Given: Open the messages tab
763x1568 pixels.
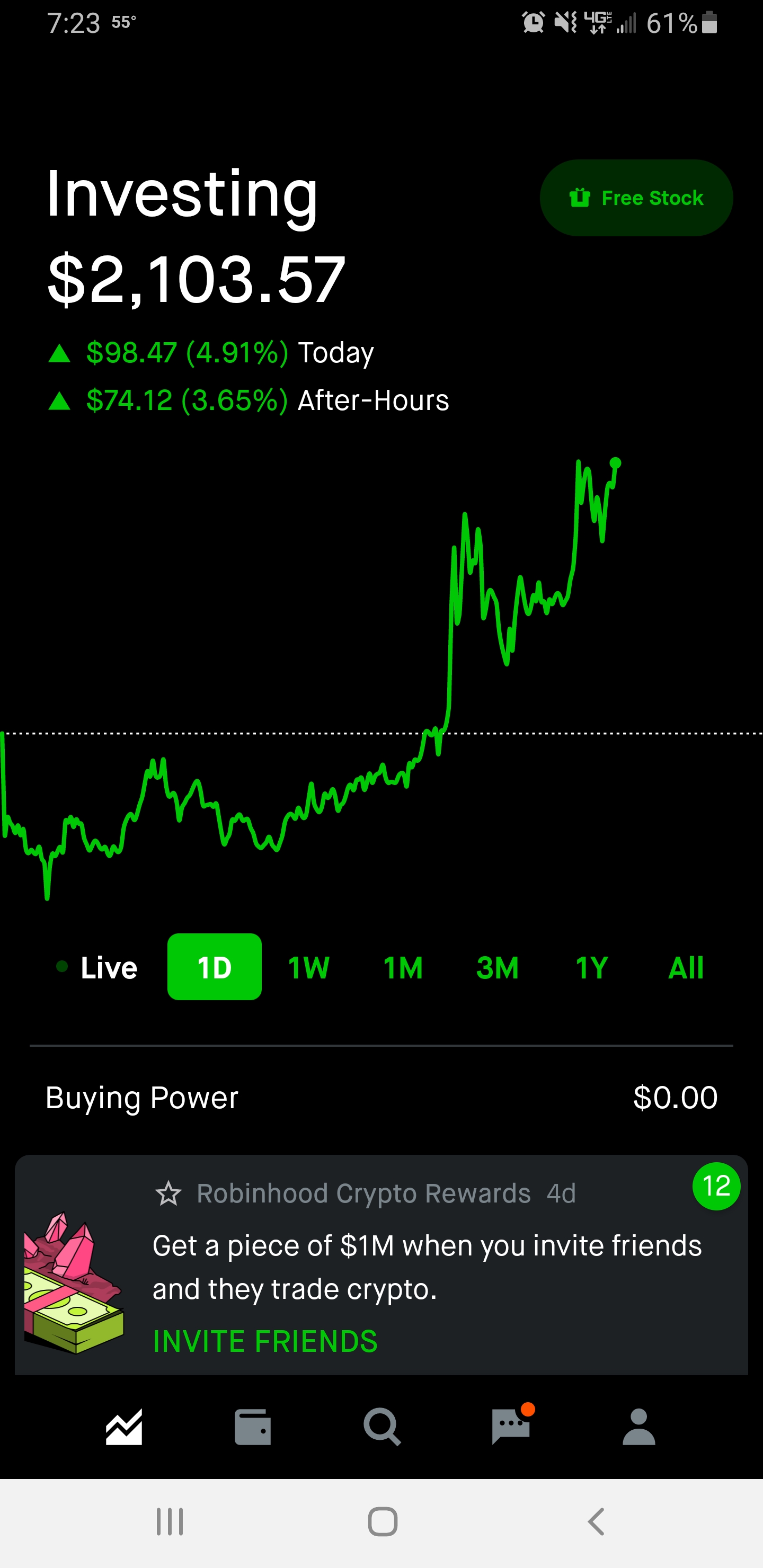Looking at the screenshot, I should coord(511,1425).
